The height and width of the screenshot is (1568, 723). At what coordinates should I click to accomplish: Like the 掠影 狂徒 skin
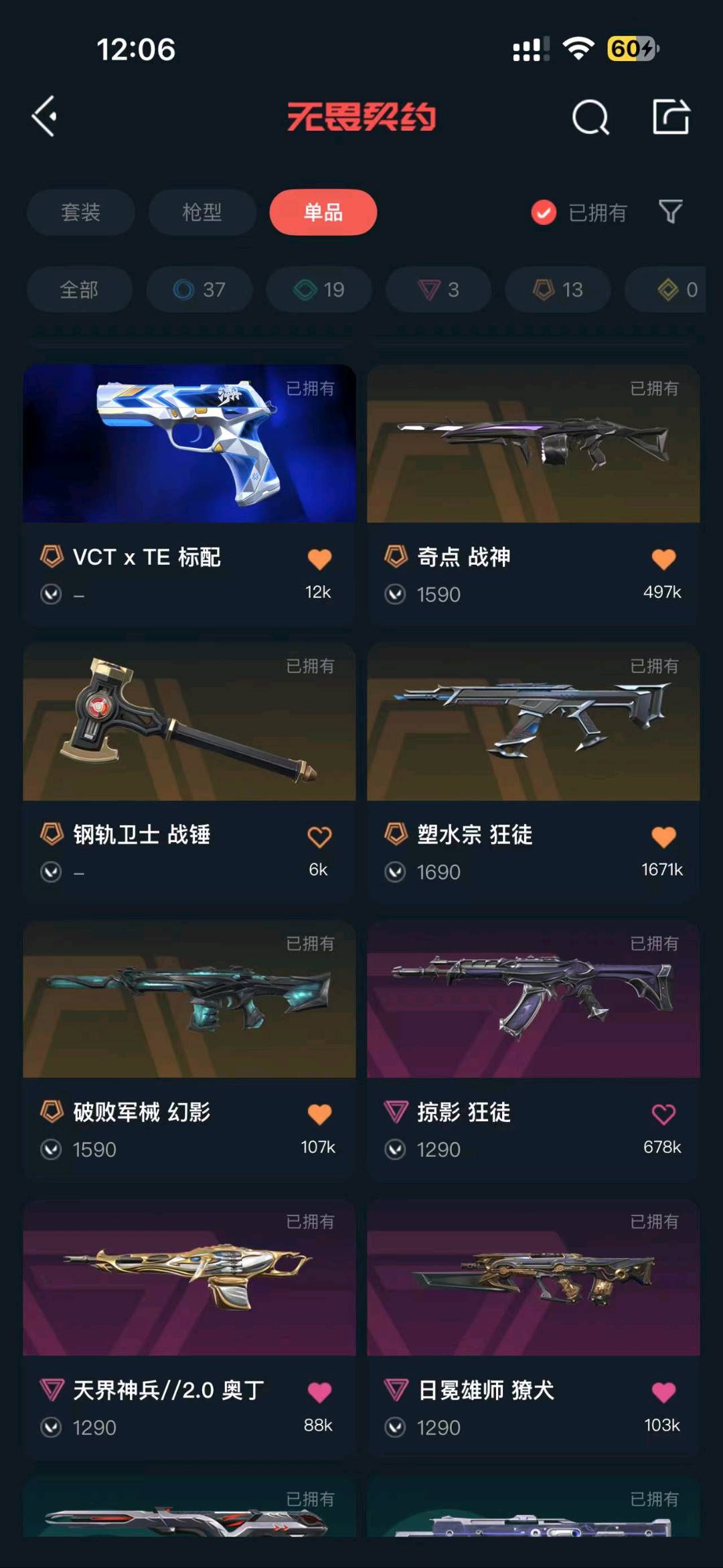(x=663, y=1114)
